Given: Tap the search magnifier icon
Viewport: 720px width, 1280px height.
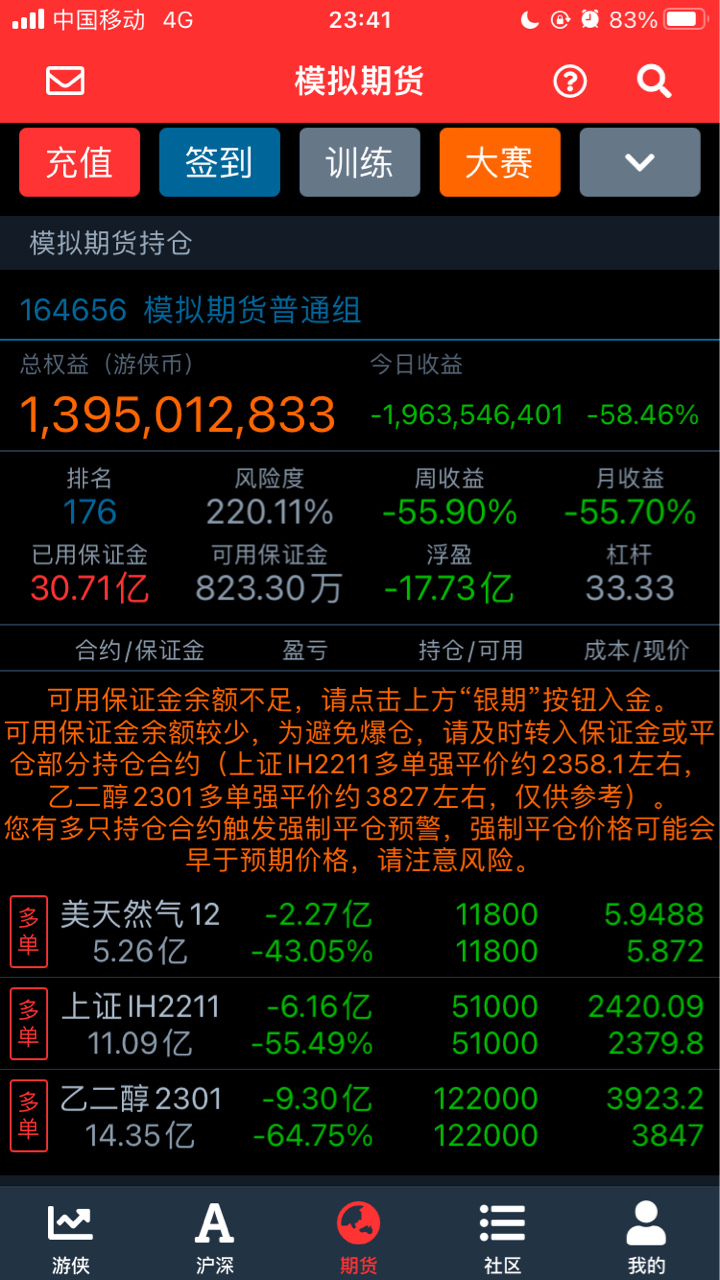Looking at the screenshot, I should click(x=654, y=81).
